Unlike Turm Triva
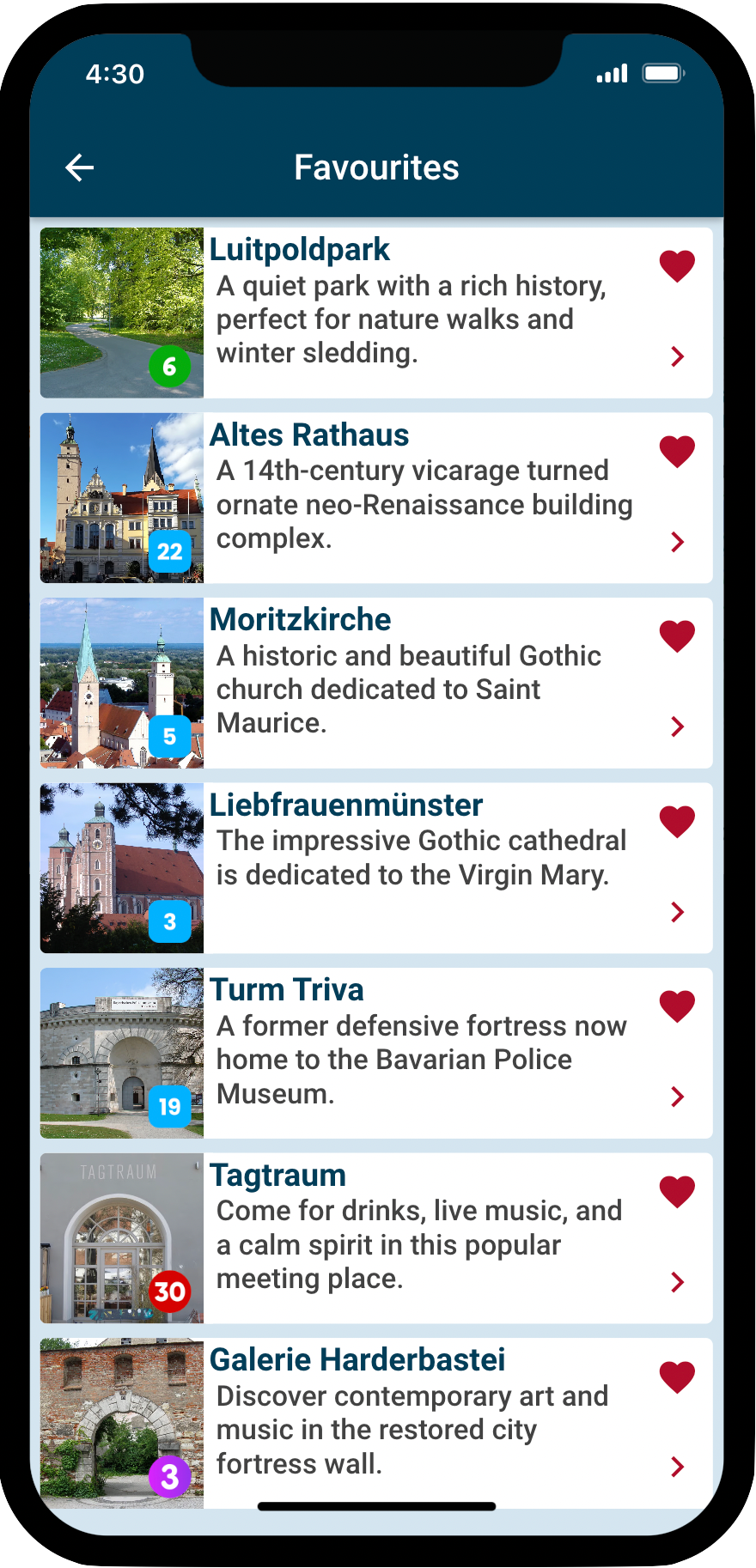This screenshot has width=756, height=1568. click(677, 1006)
